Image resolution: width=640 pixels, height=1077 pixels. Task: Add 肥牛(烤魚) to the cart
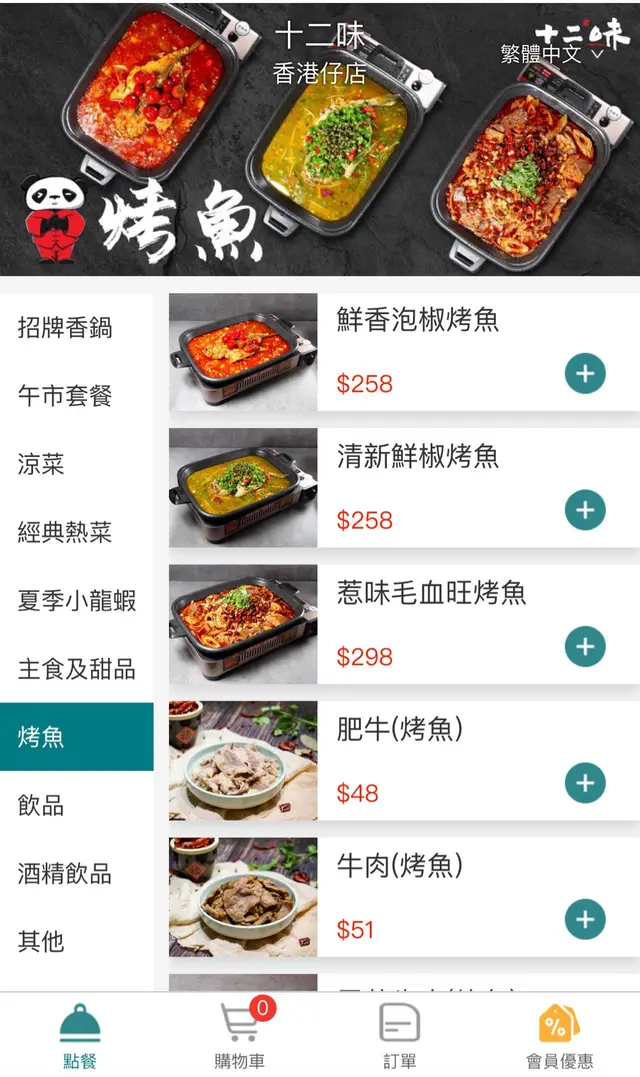585,783
